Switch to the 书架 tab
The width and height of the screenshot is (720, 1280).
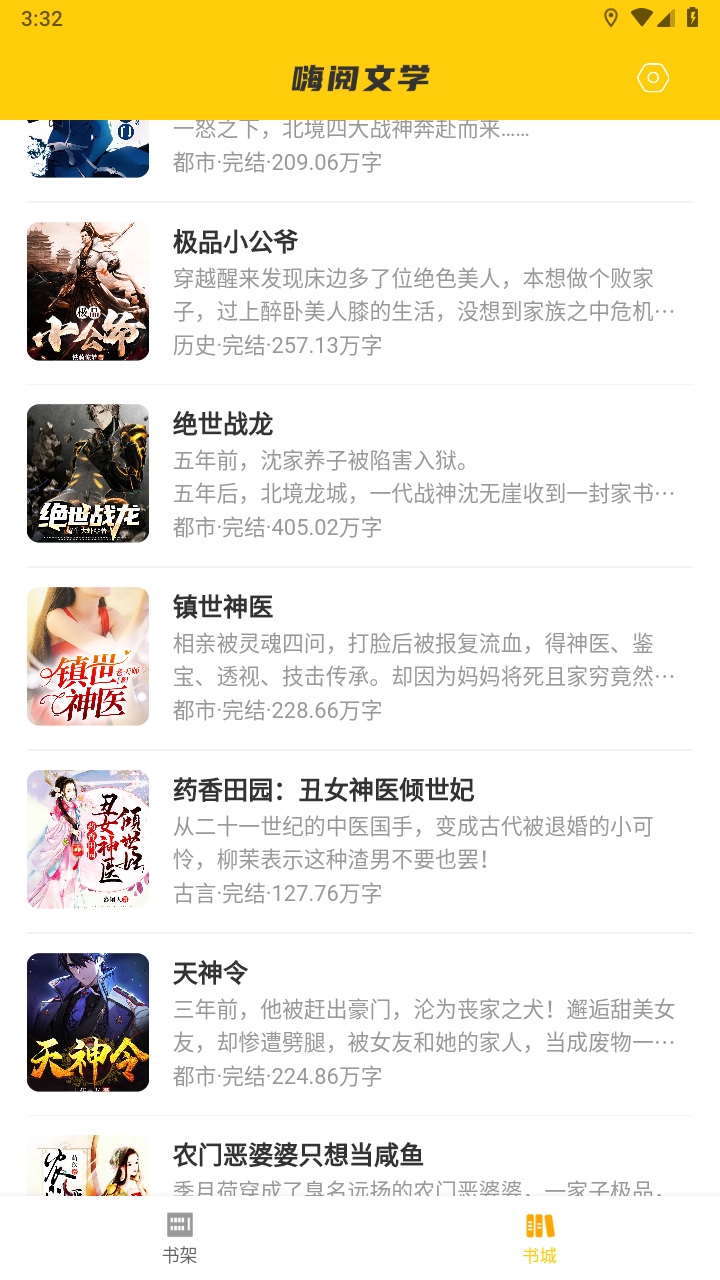pyautogui.click(x=180, y=1238)
